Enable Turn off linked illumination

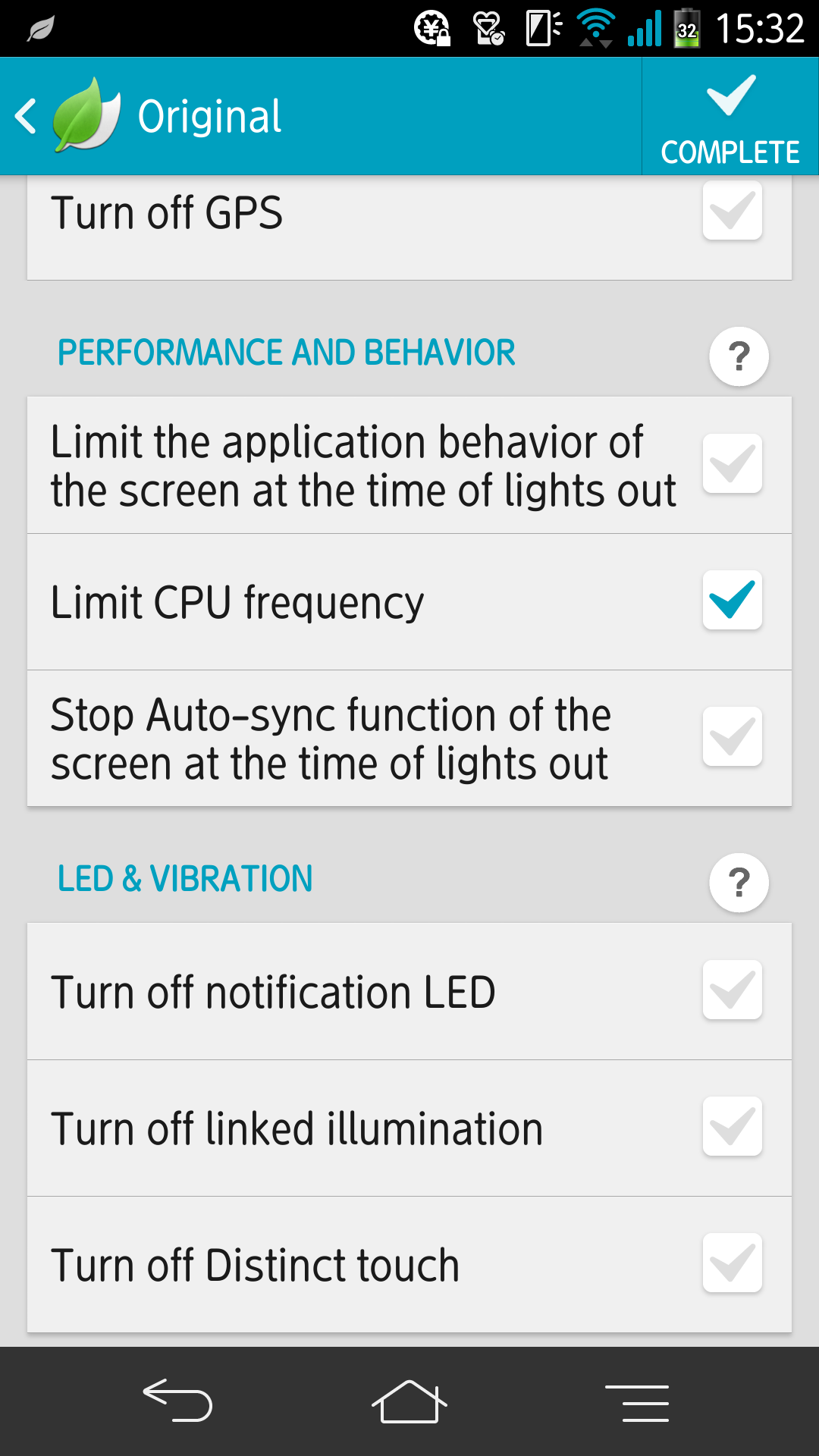tap(732, 1126)
